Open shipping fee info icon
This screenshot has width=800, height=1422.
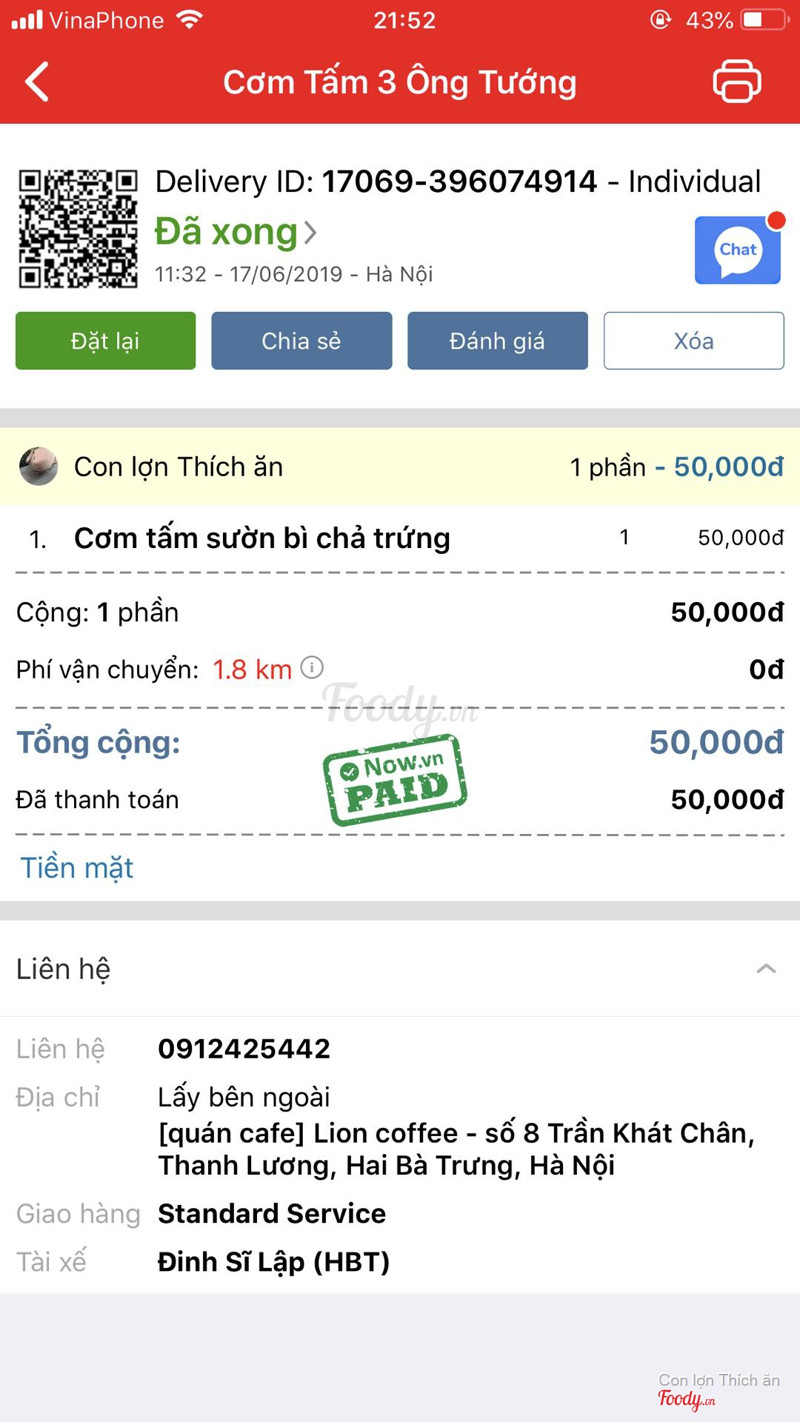click(312, 667)
